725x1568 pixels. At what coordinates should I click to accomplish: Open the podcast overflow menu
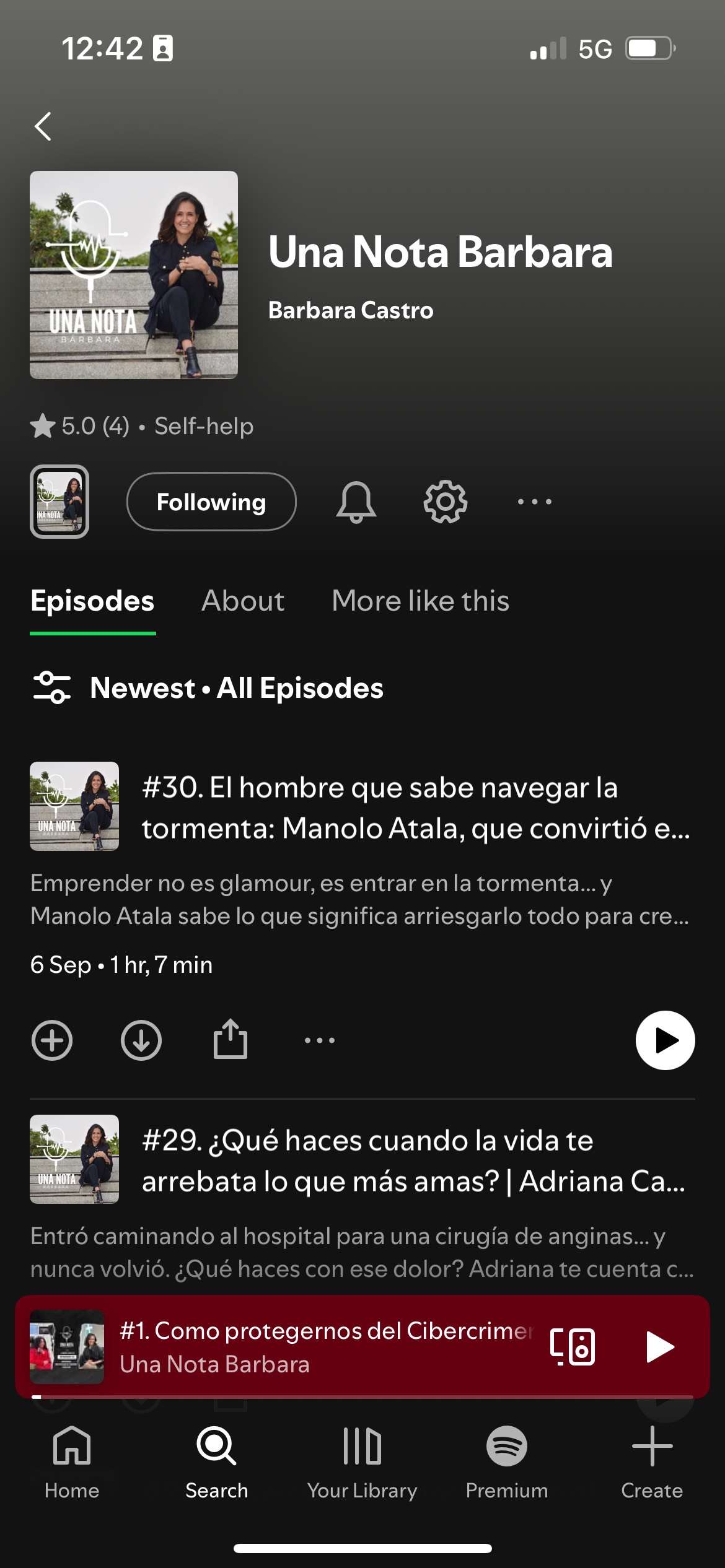pos(534,502)
